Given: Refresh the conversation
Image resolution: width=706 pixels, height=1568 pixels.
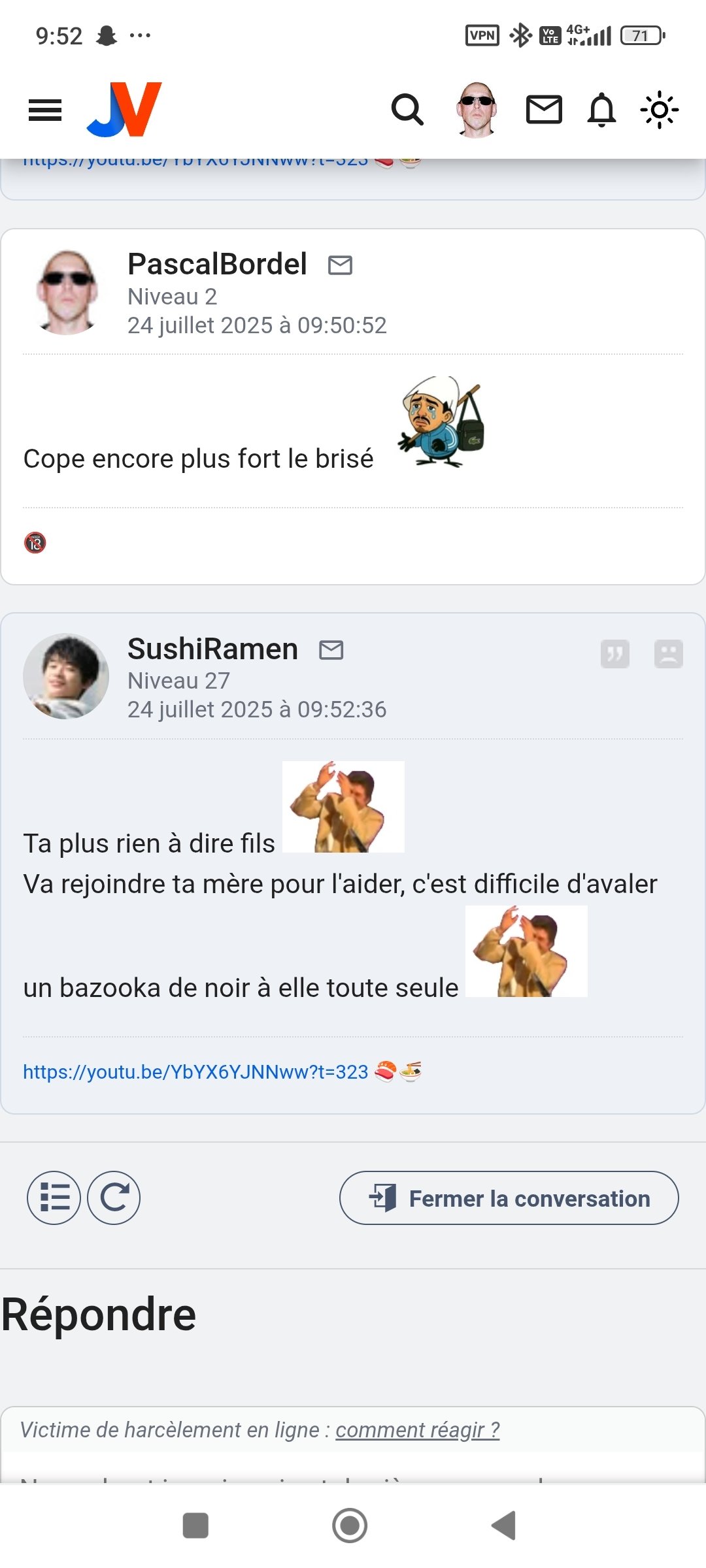Looking at the screenshot, I should [114, 1198].
